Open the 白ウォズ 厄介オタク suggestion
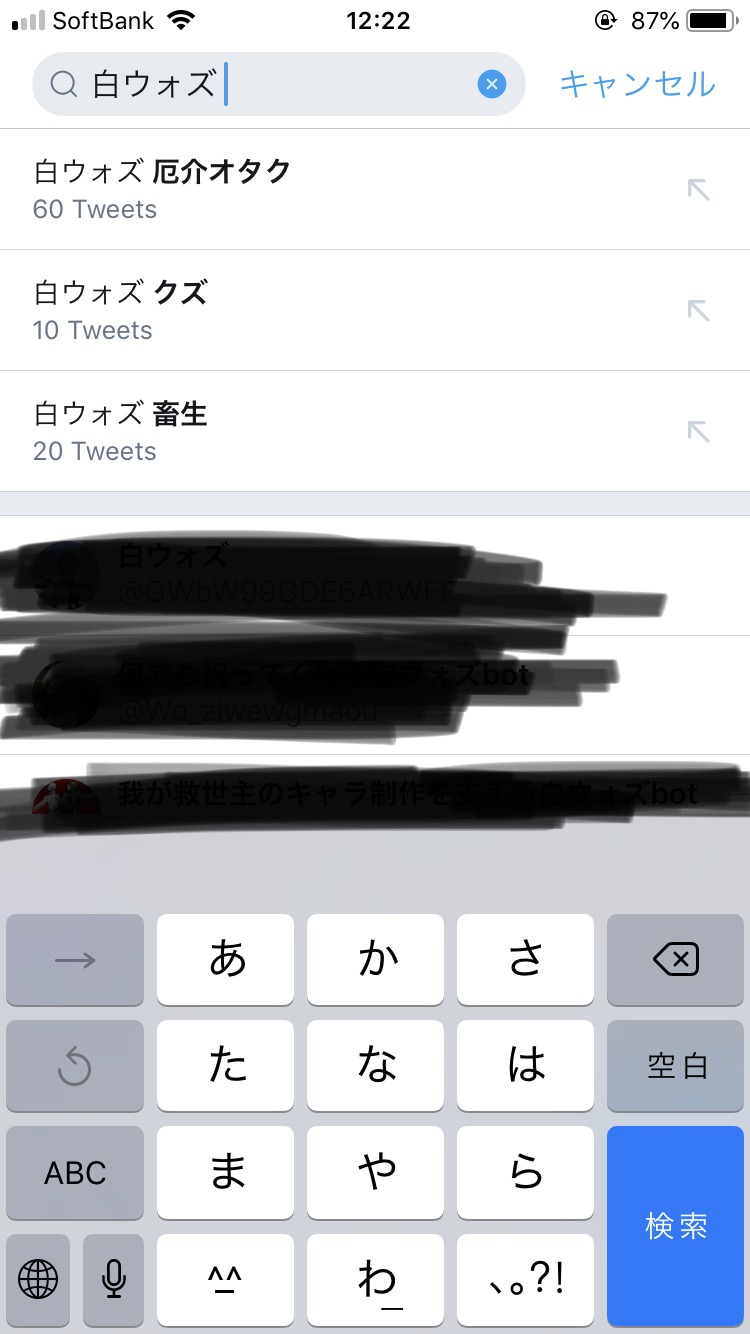 300,189
